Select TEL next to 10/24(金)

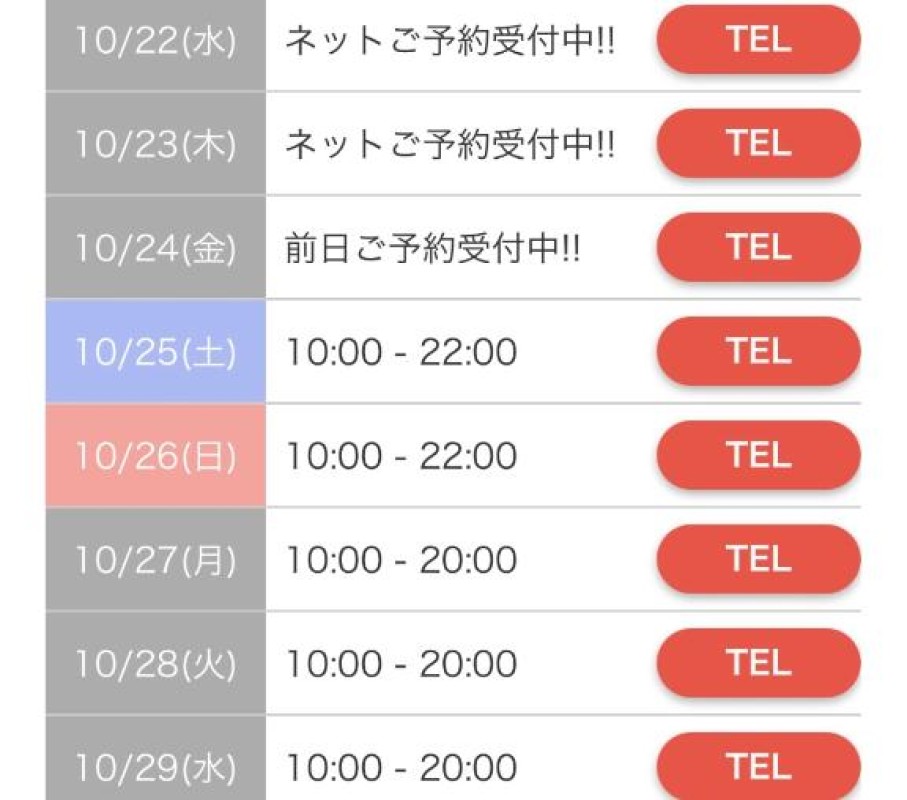click(x=758, y=247)
